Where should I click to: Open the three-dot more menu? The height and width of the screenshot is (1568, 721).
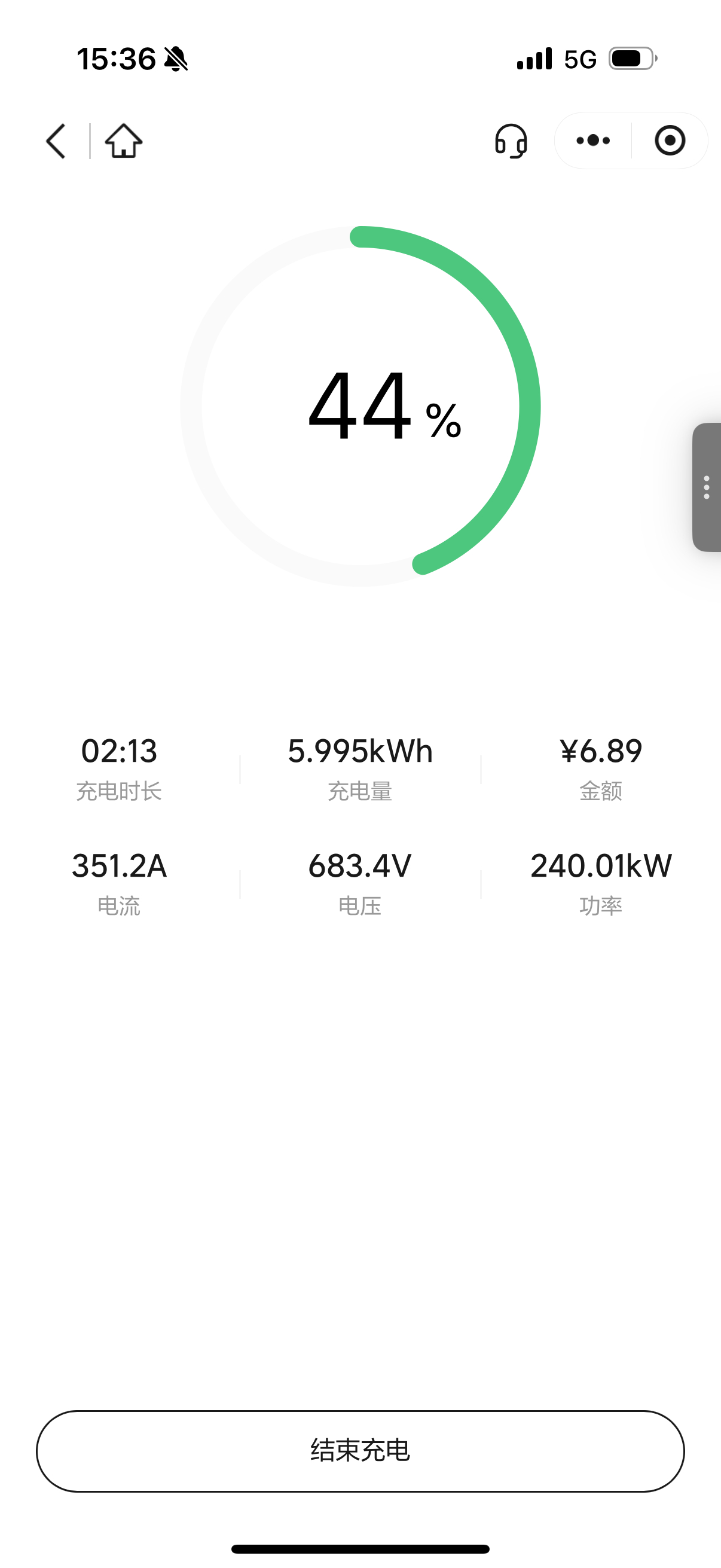tap(593, 141)
